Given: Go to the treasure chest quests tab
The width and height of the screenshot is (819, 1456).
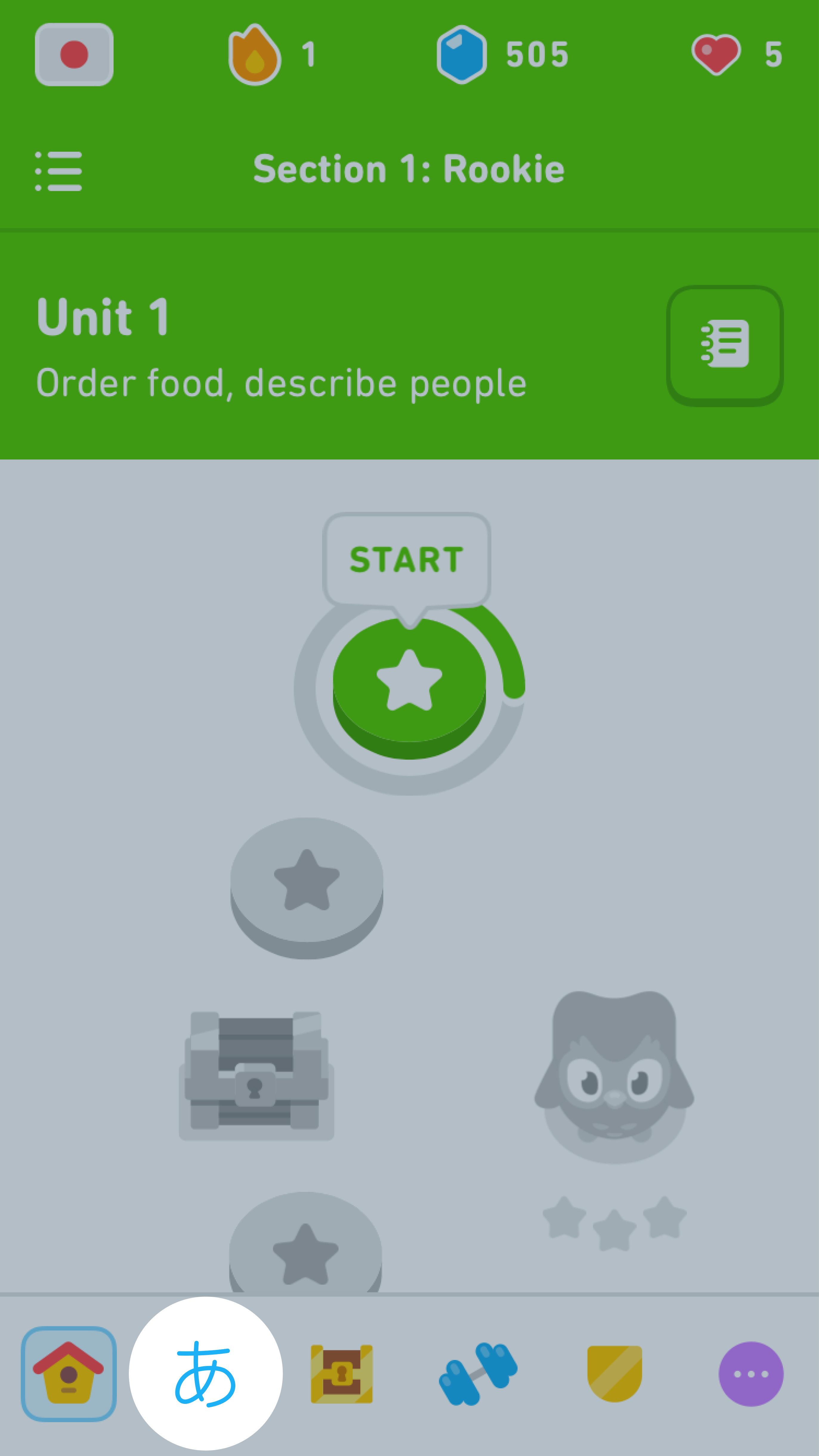Looking at the screenshot, I should coord(341,1373).
